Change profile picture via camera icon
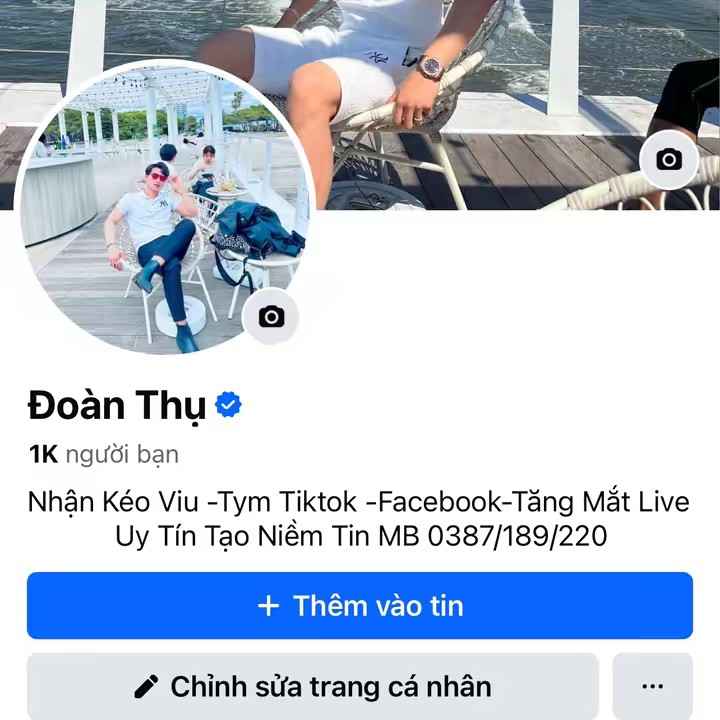This screenshot has width=720, height=720. tap(271, 317)
